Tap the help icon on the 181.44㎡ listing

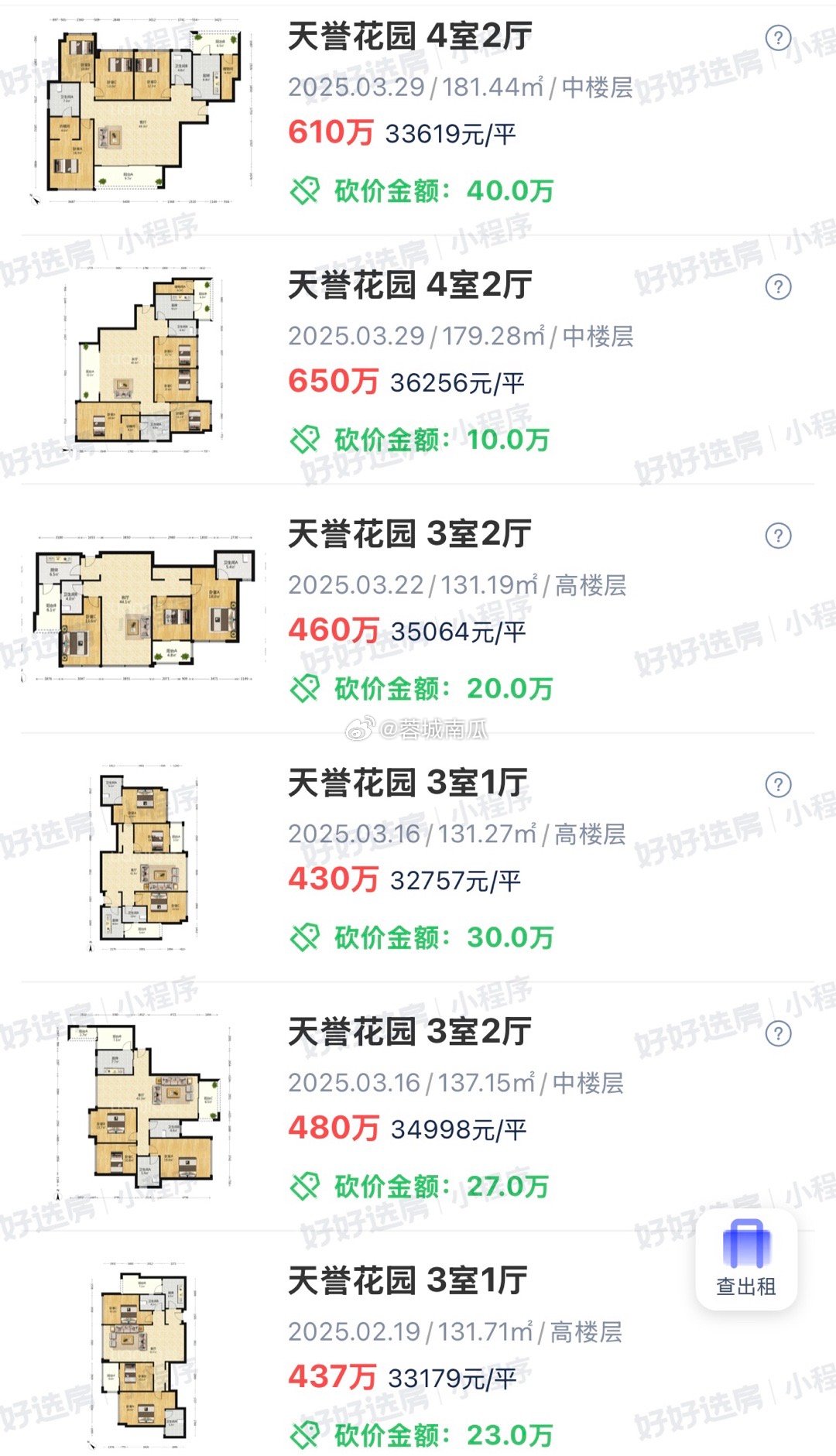tap(778, 38)
